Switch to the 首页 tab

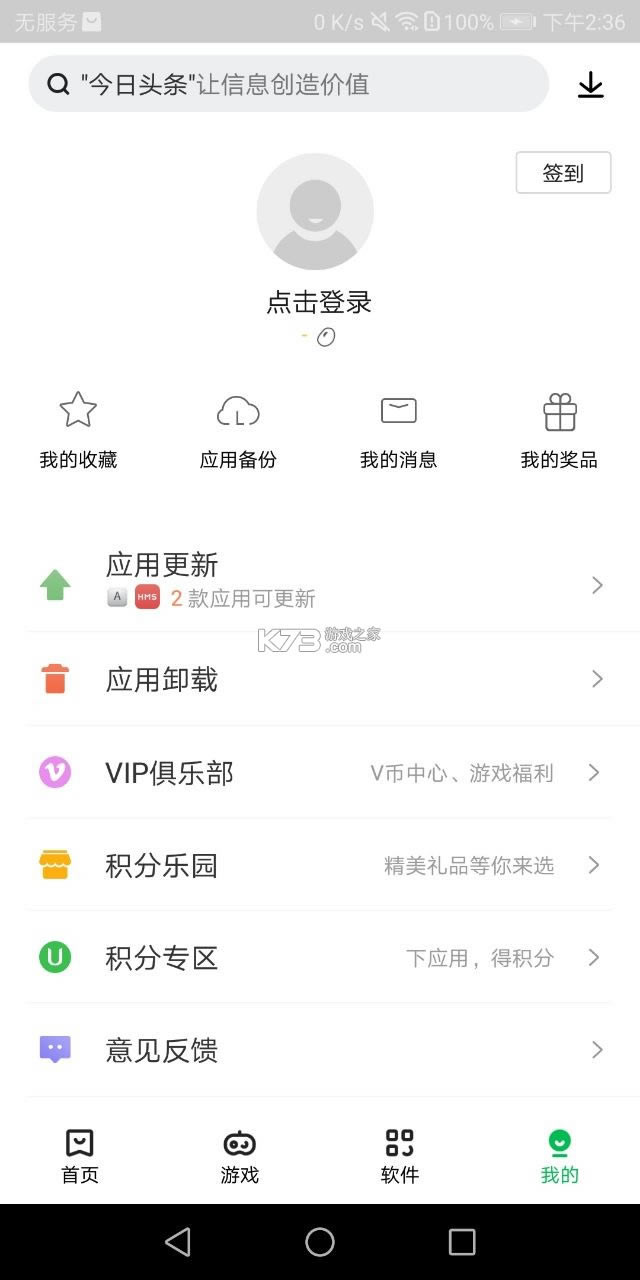point(80,1157)
